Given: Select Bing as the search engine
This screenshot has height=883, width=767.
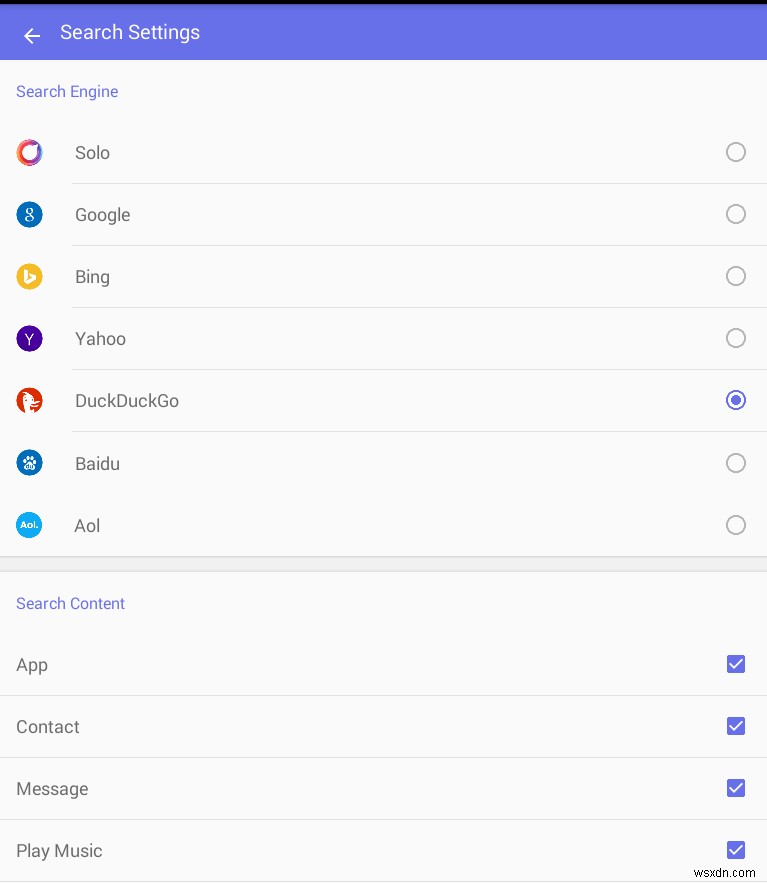Looking at the screenshot, I should (x=735, y=276).
